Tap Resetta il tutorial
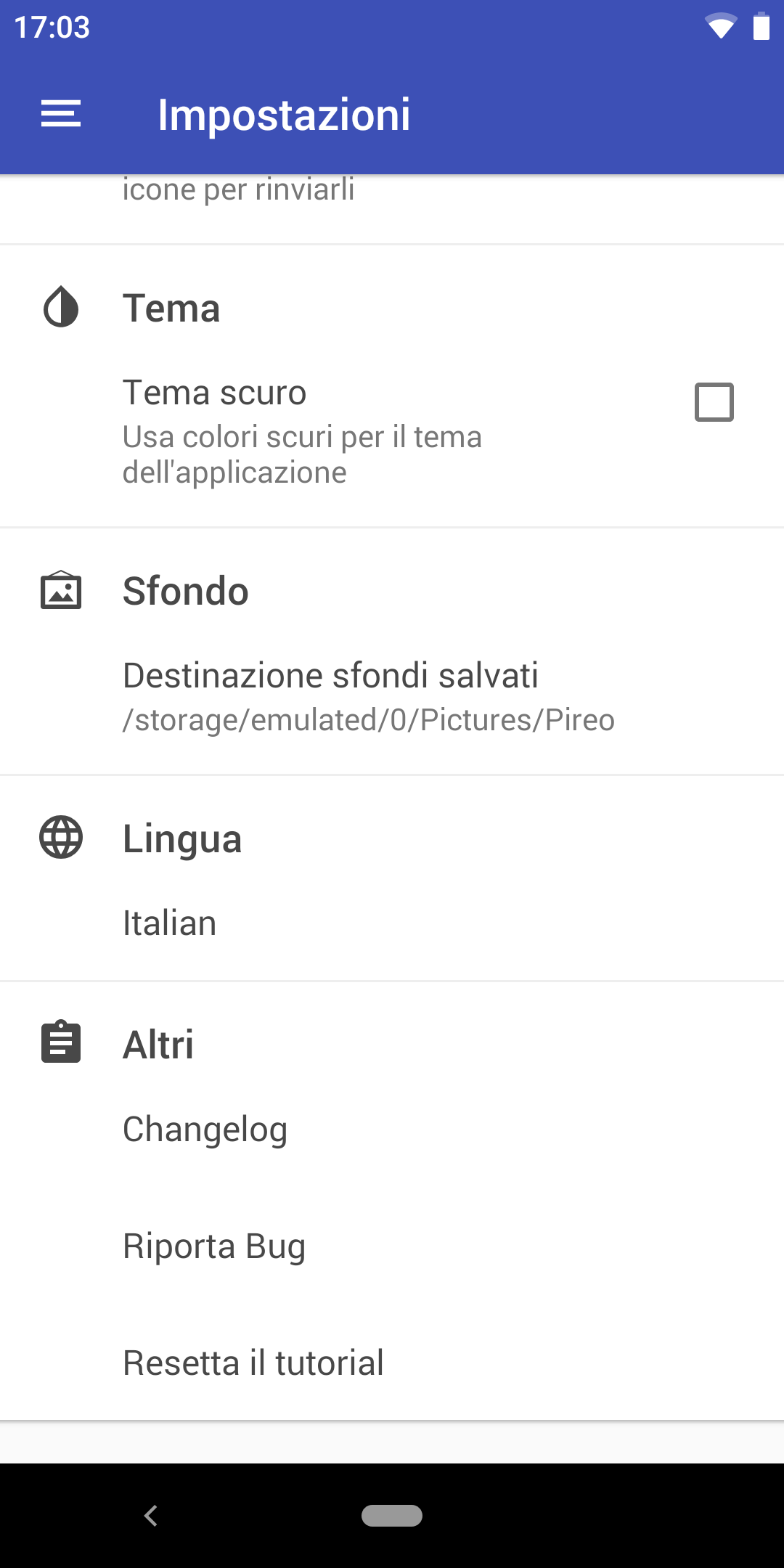This screenshot has height=1568, width=784. 253,1363
